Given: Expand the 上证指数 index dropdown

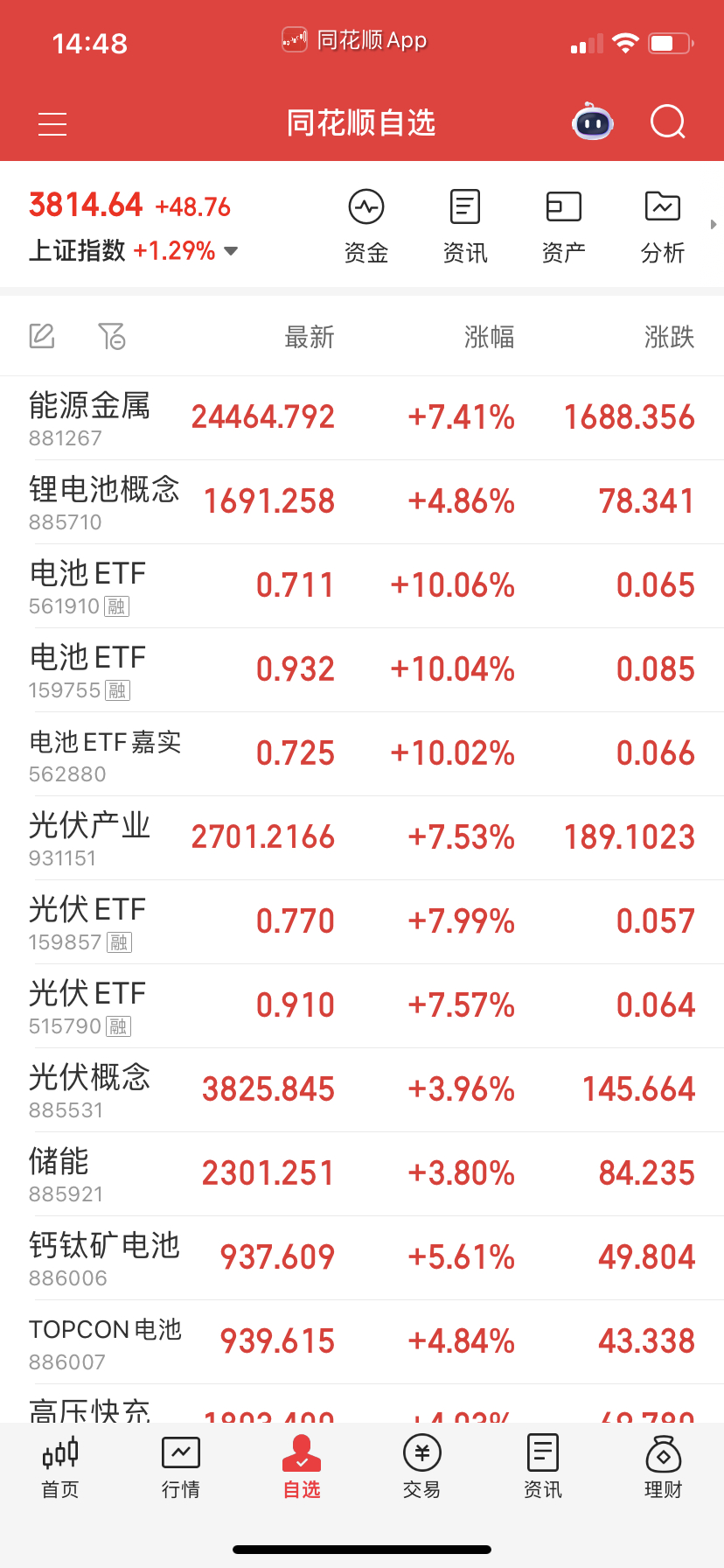Looking at the screenshot, I should pyautogui.click(x=231, y=251).
